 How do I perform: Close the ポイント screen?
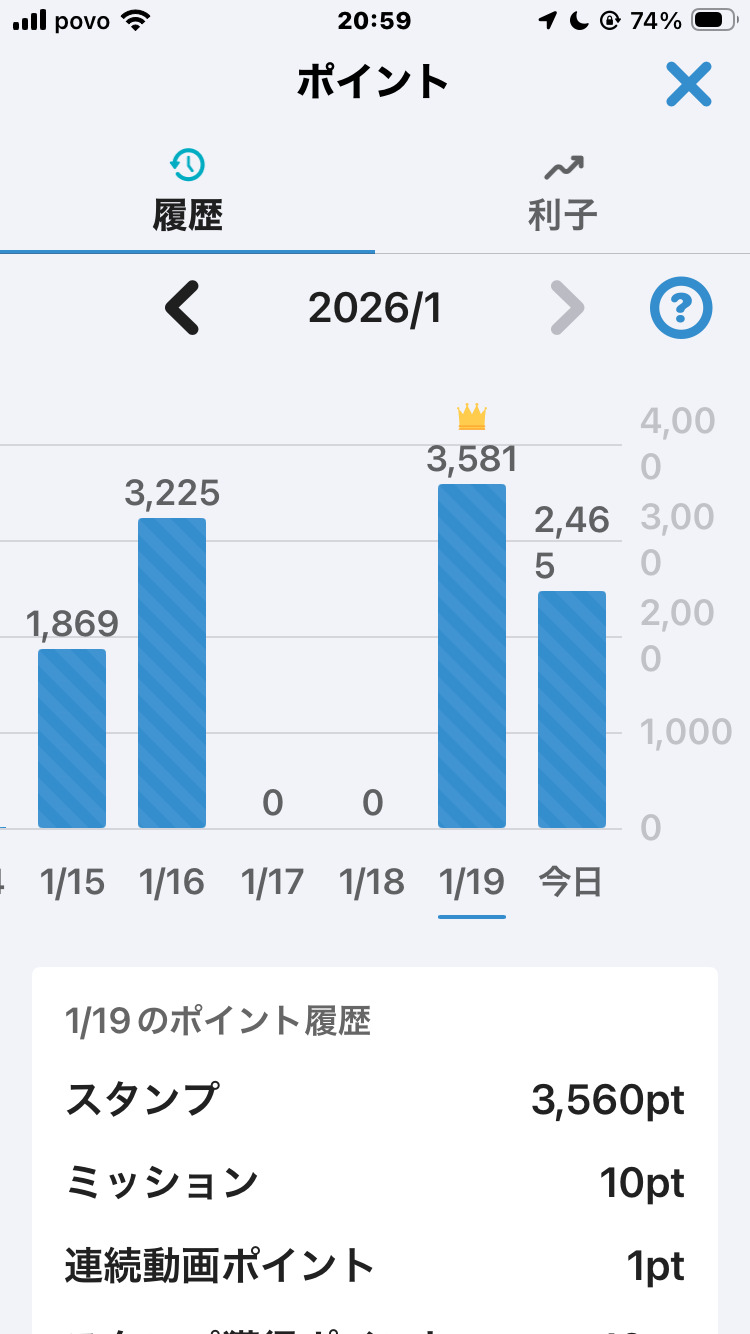[689, 84]
